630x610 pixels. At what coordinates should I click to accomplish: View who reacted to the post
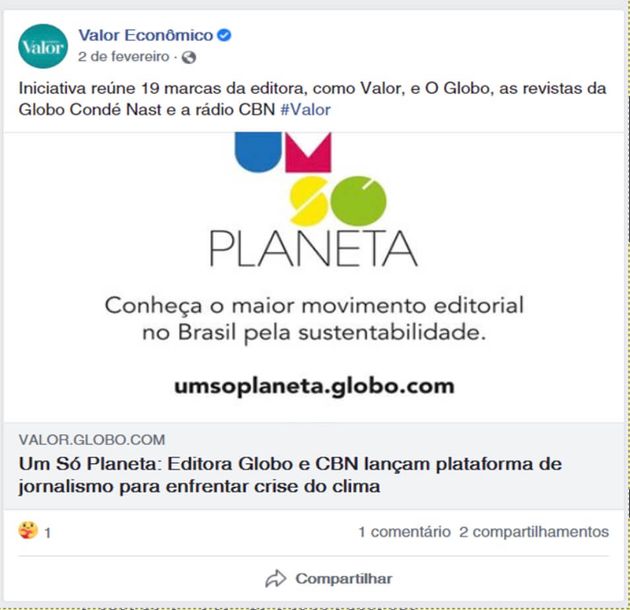pos(34,532)
